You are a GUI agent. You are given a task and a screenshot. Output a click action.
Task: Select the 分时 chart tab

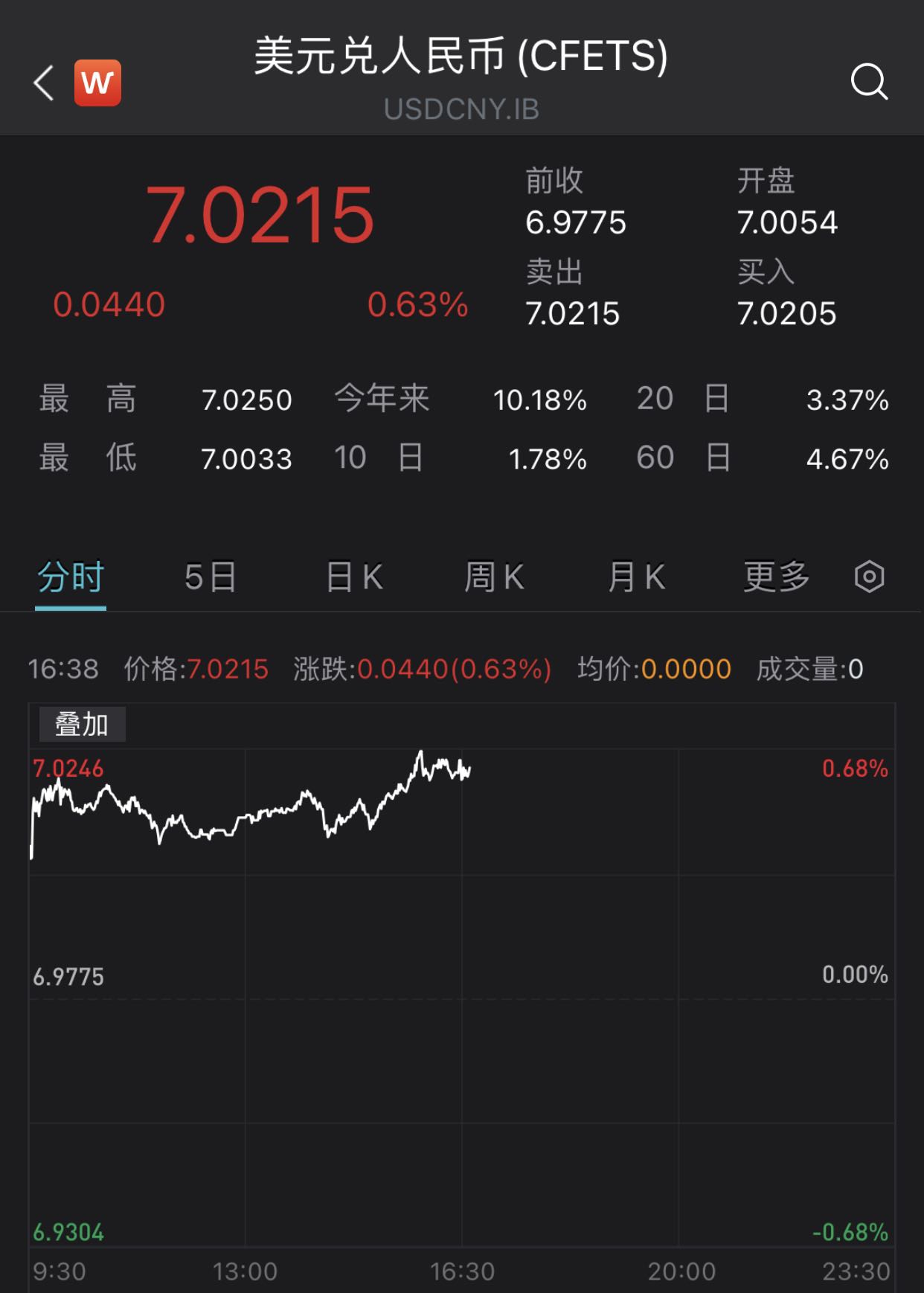tap(71, 577)
